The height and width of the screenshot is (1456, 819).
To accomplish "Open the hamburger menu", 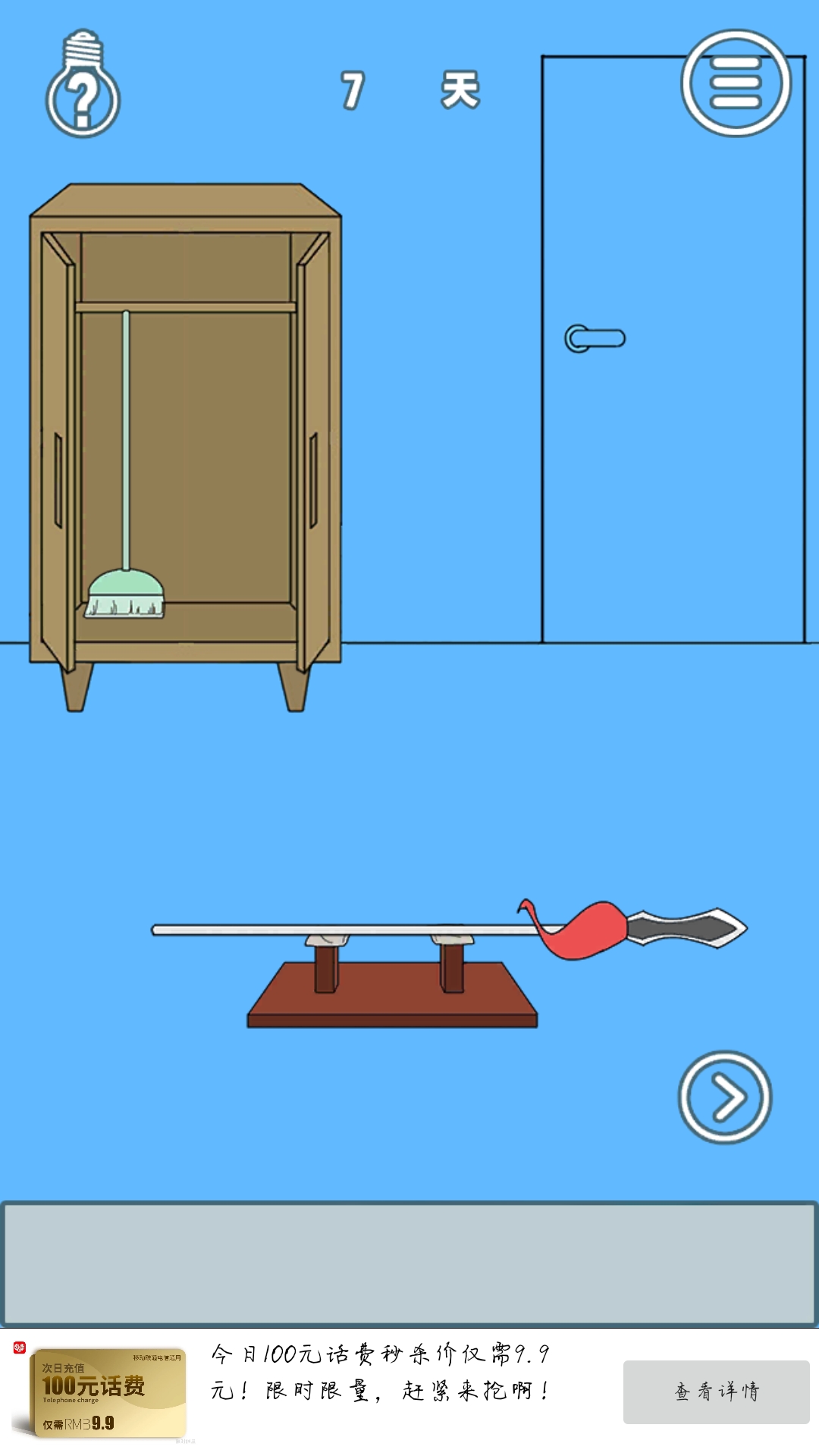I will tap(736, 83).
